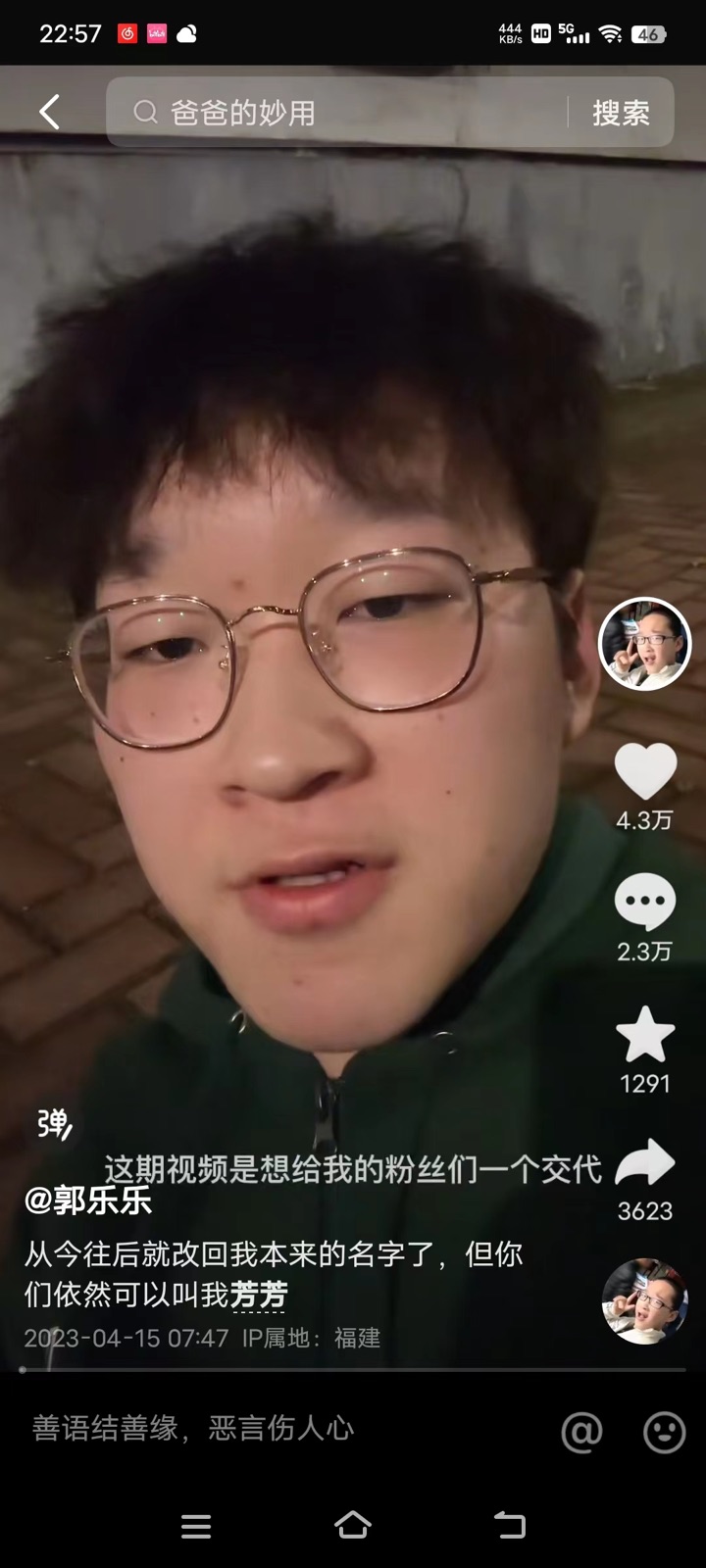Open the comments with 2.3万 count

[645, 903]
